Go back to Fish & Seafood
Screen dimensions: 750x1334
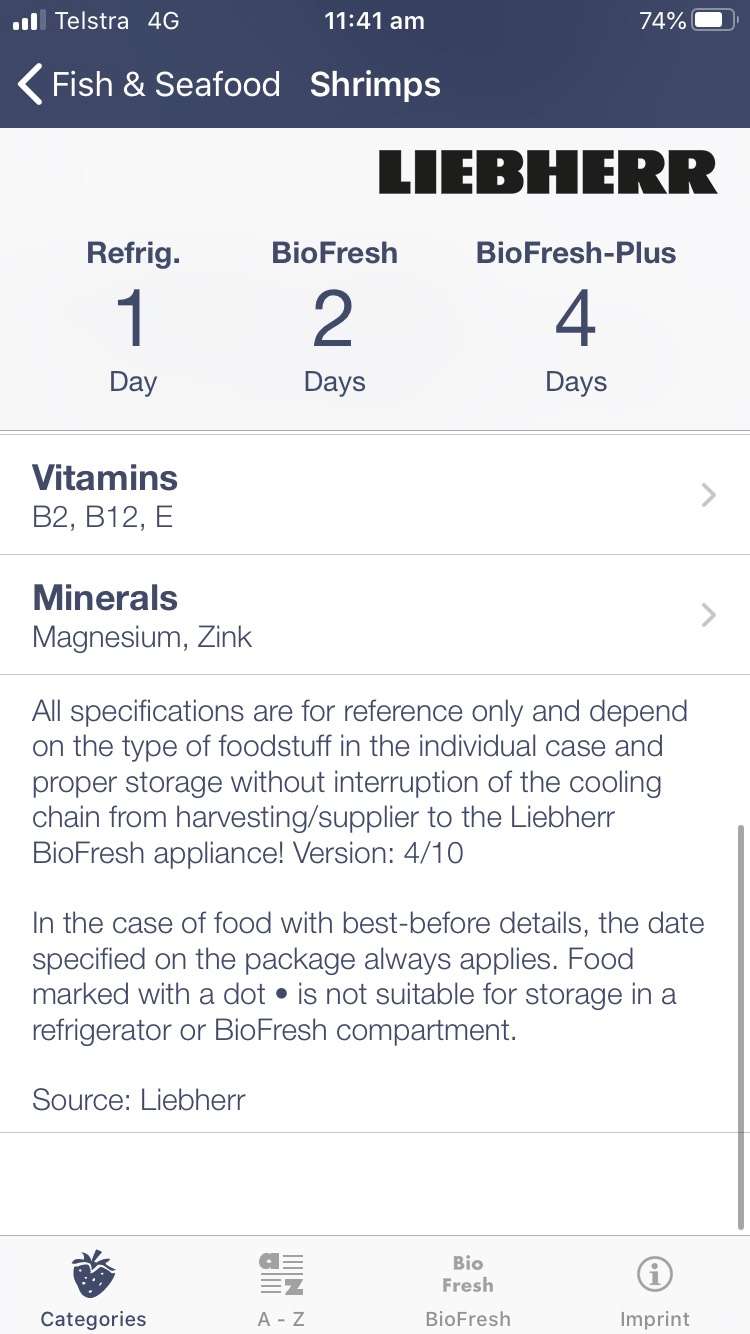(149, 85)
